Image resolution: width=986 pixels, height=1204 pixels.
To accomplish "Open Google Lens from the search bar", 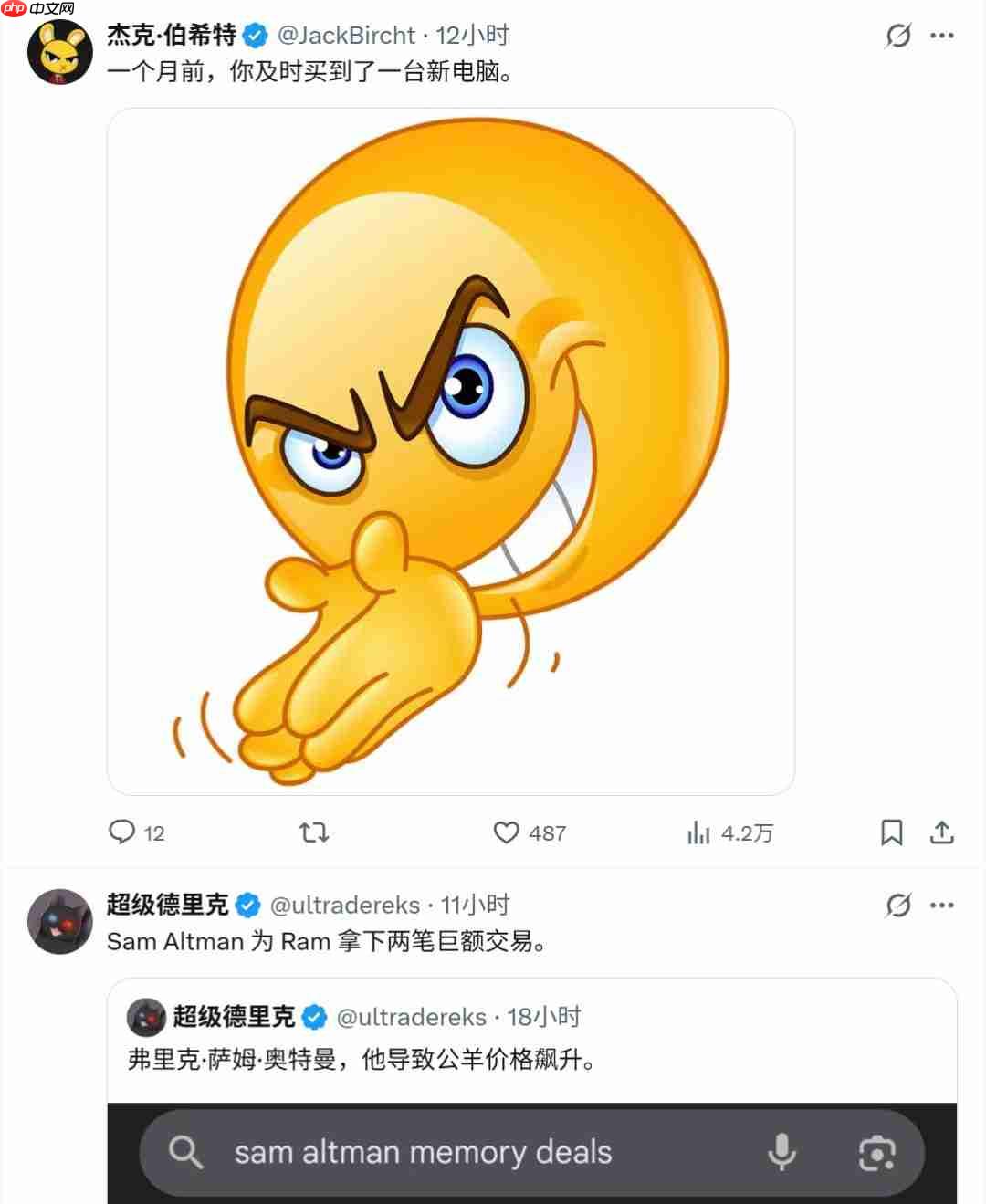I will 877,1152.
